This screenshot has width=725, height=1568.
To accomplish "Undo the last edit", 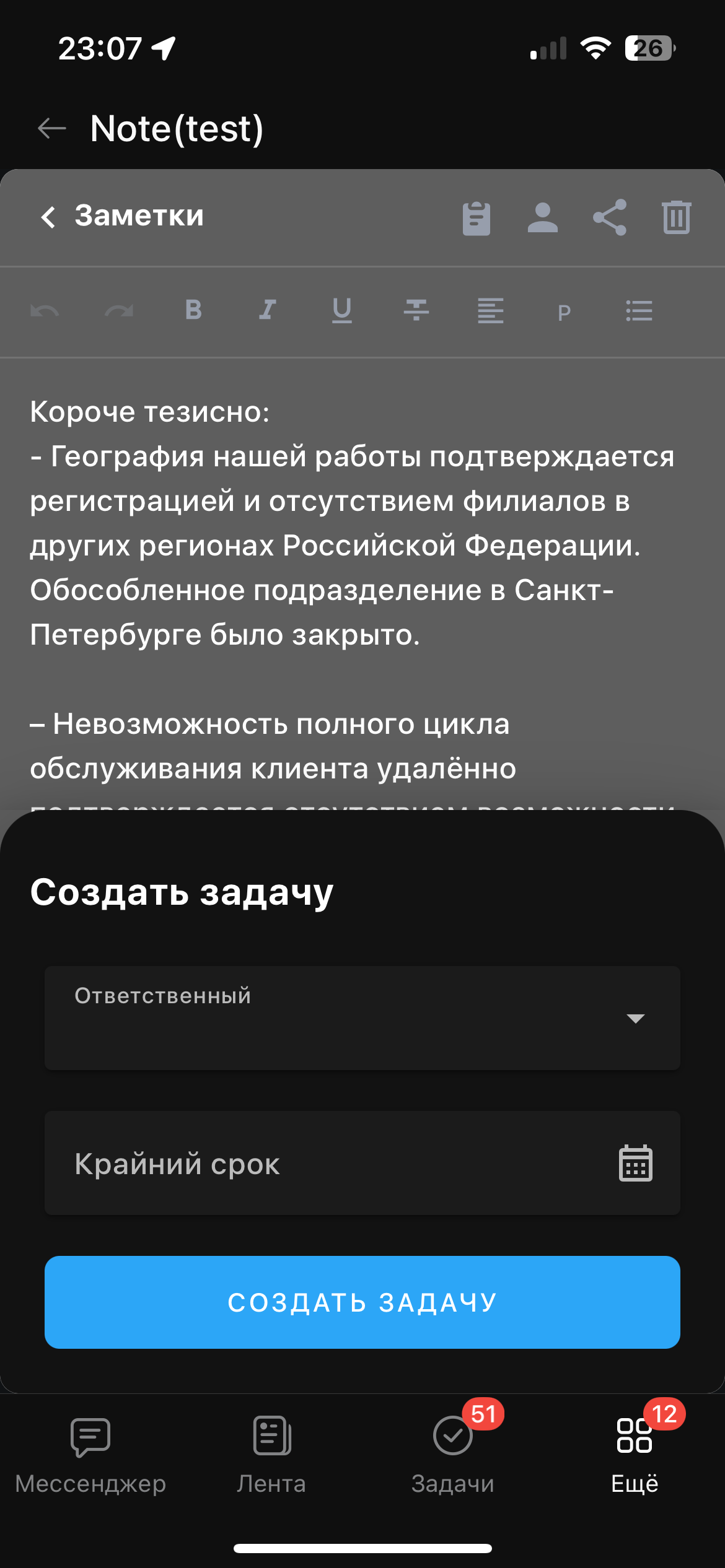I will coord(45,311).
